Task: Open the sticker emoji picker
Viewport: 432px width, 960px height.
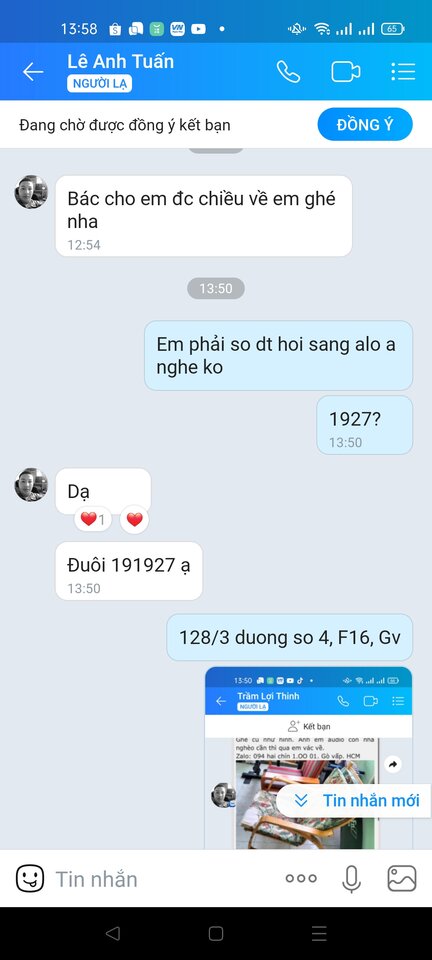Action: pyautogui.click(x=29, y=879)
